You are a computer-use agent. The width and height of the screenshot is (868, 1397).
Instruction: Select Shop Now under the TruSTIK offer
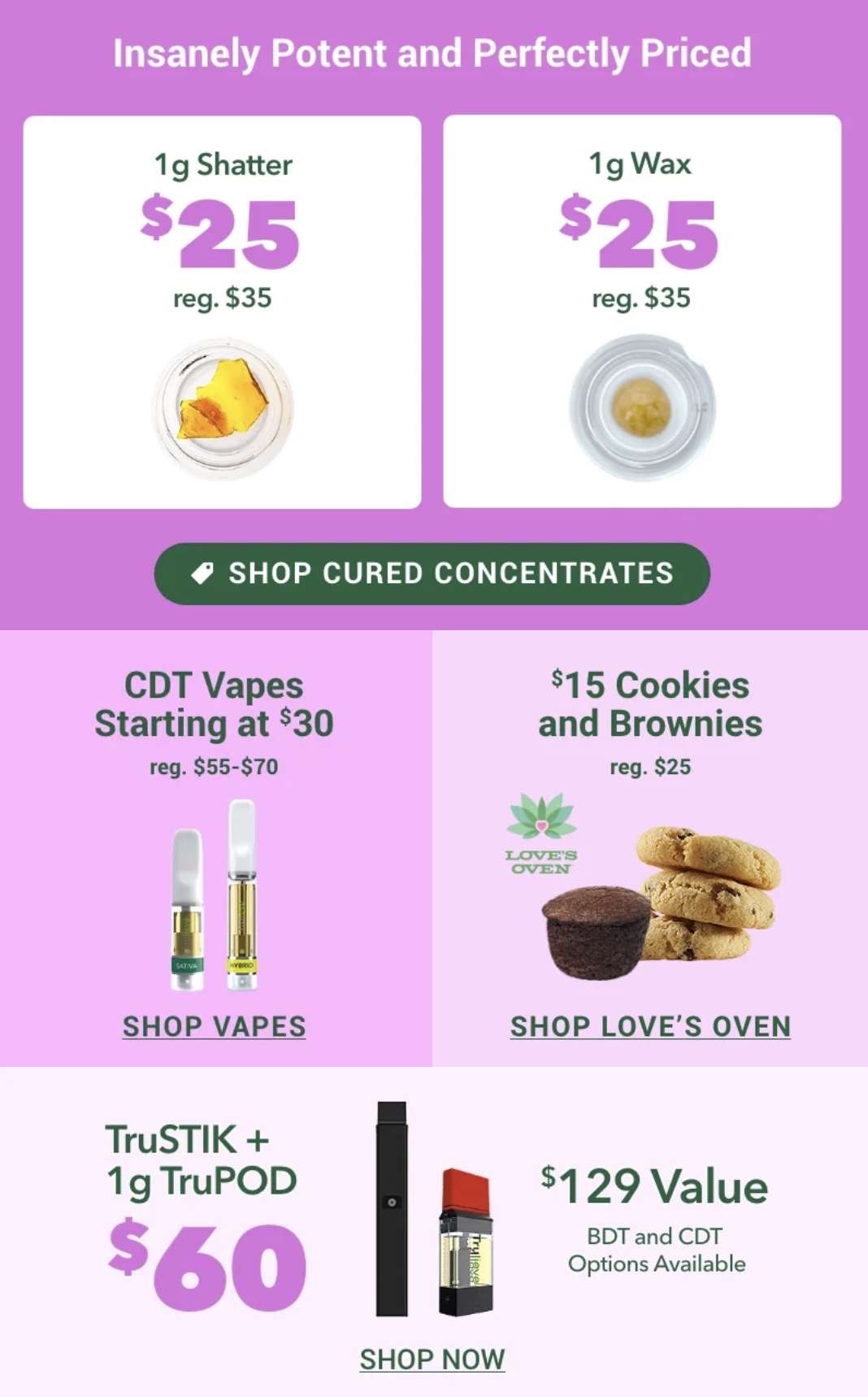432,1360
